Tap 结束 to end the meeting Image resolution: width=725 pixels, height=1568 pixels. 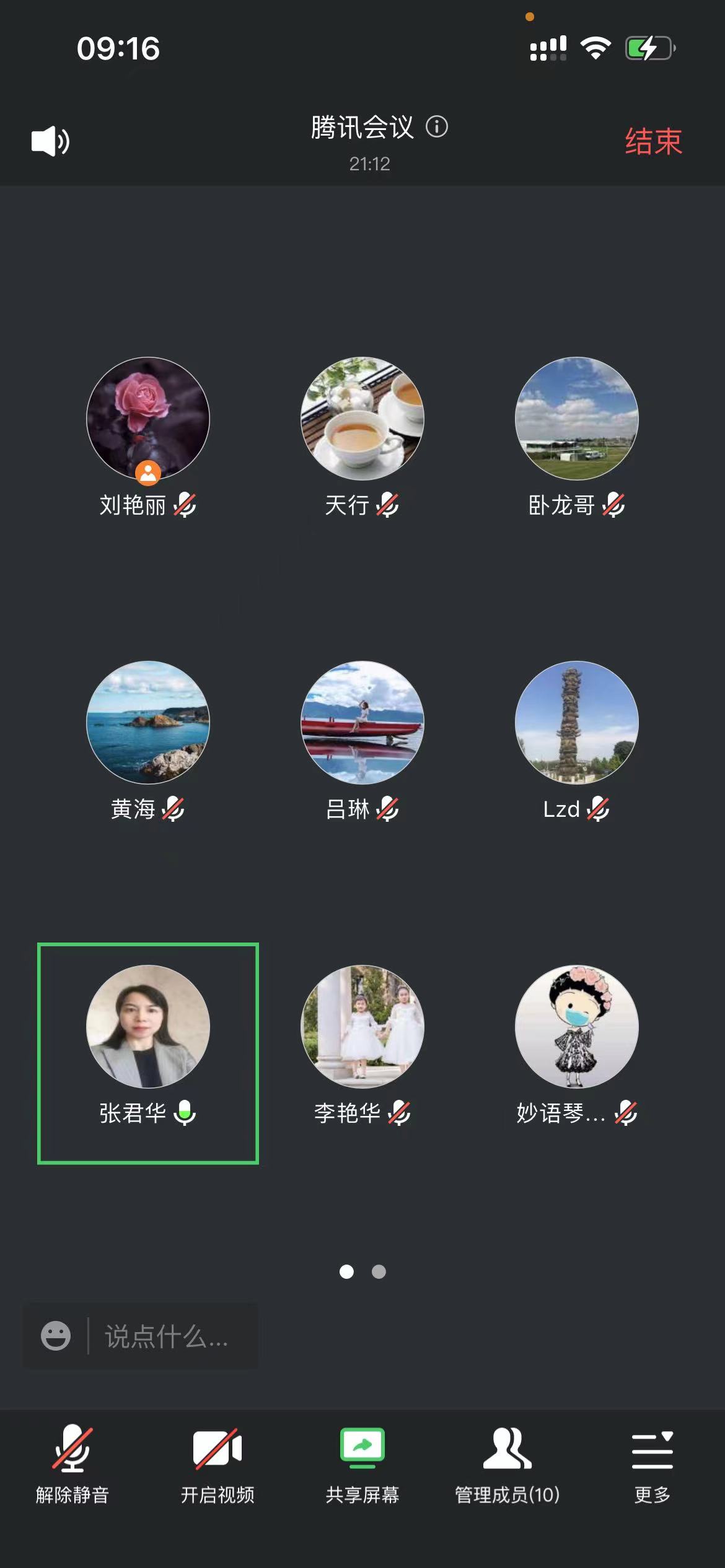(653, 141)
